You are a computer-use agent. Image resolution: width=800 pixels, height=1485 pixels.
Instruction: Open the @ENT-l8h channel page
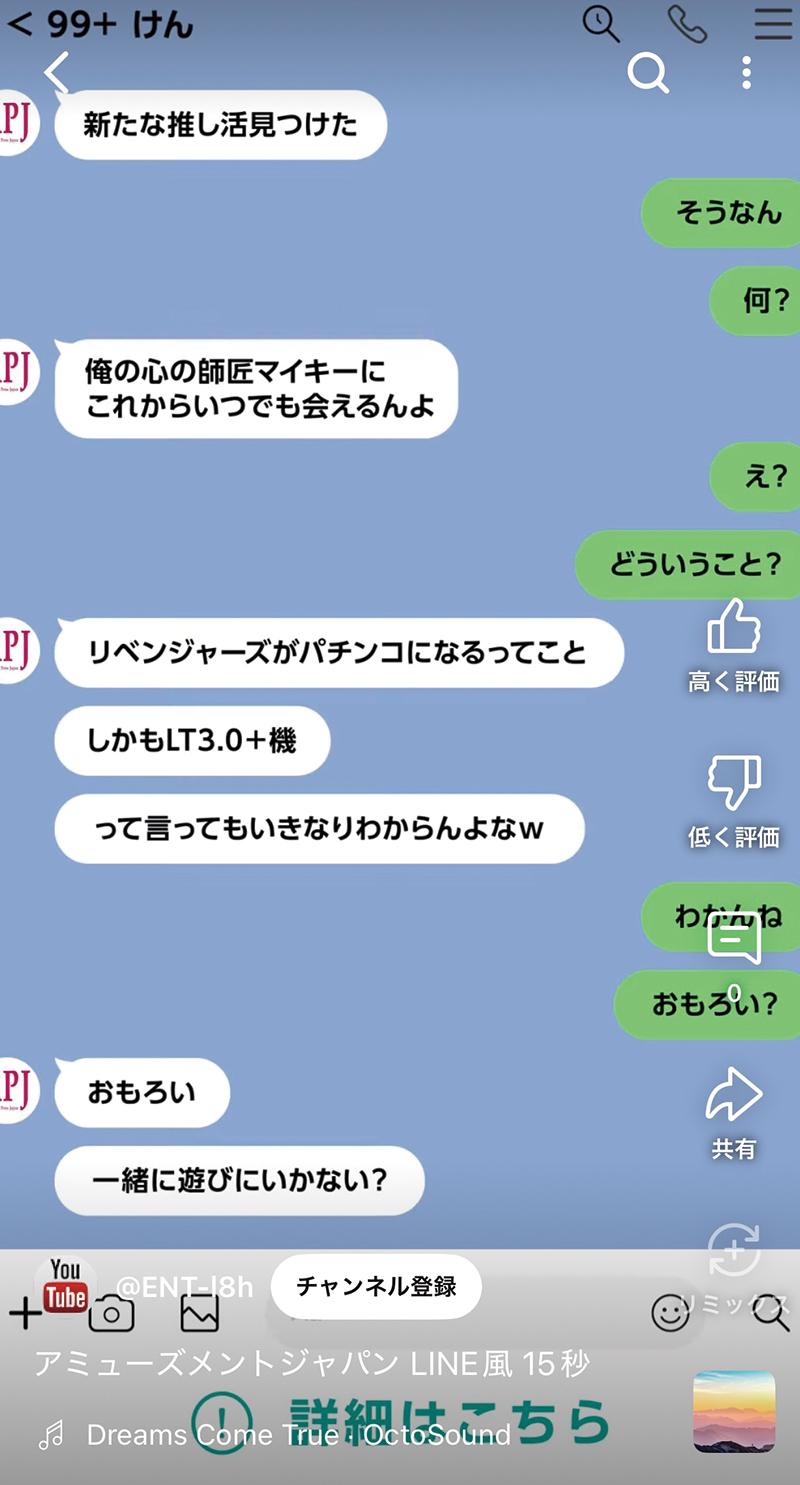coord(185,1286)
